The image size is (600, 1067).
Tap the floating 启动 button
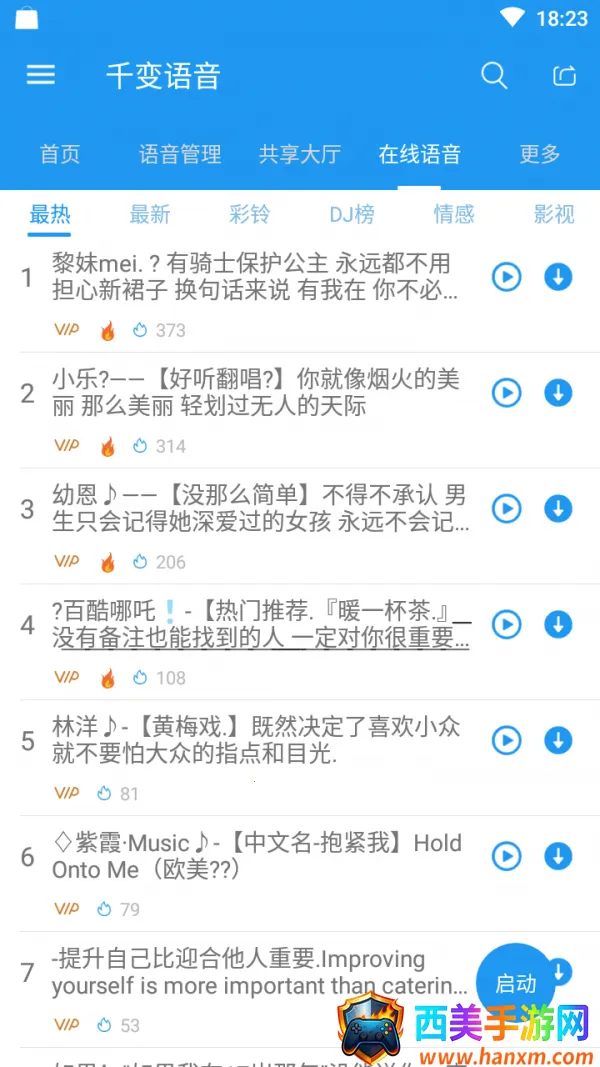pyautogui.click(x=515, y=983)
